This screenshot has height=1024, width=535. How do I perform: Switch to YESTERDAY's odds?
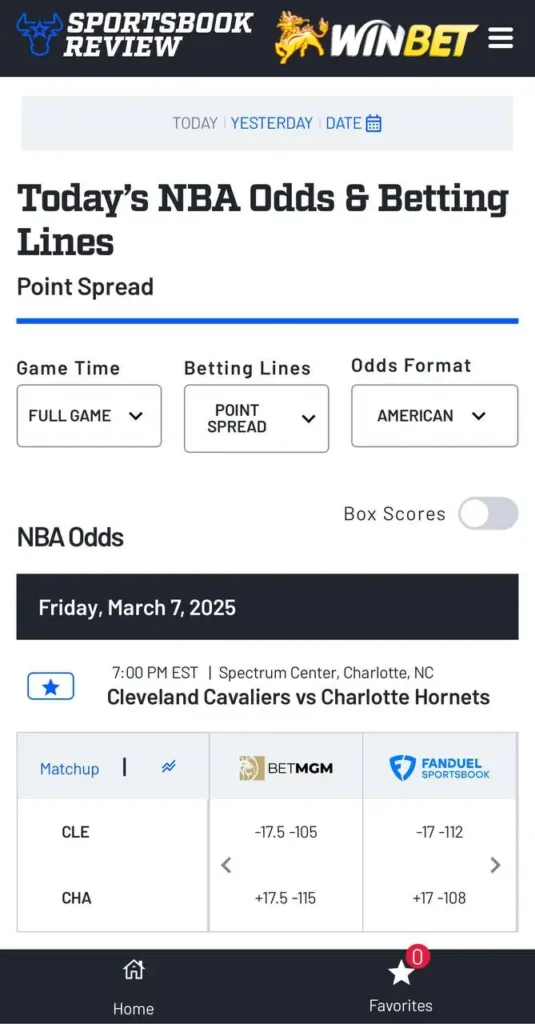(271, 123)
